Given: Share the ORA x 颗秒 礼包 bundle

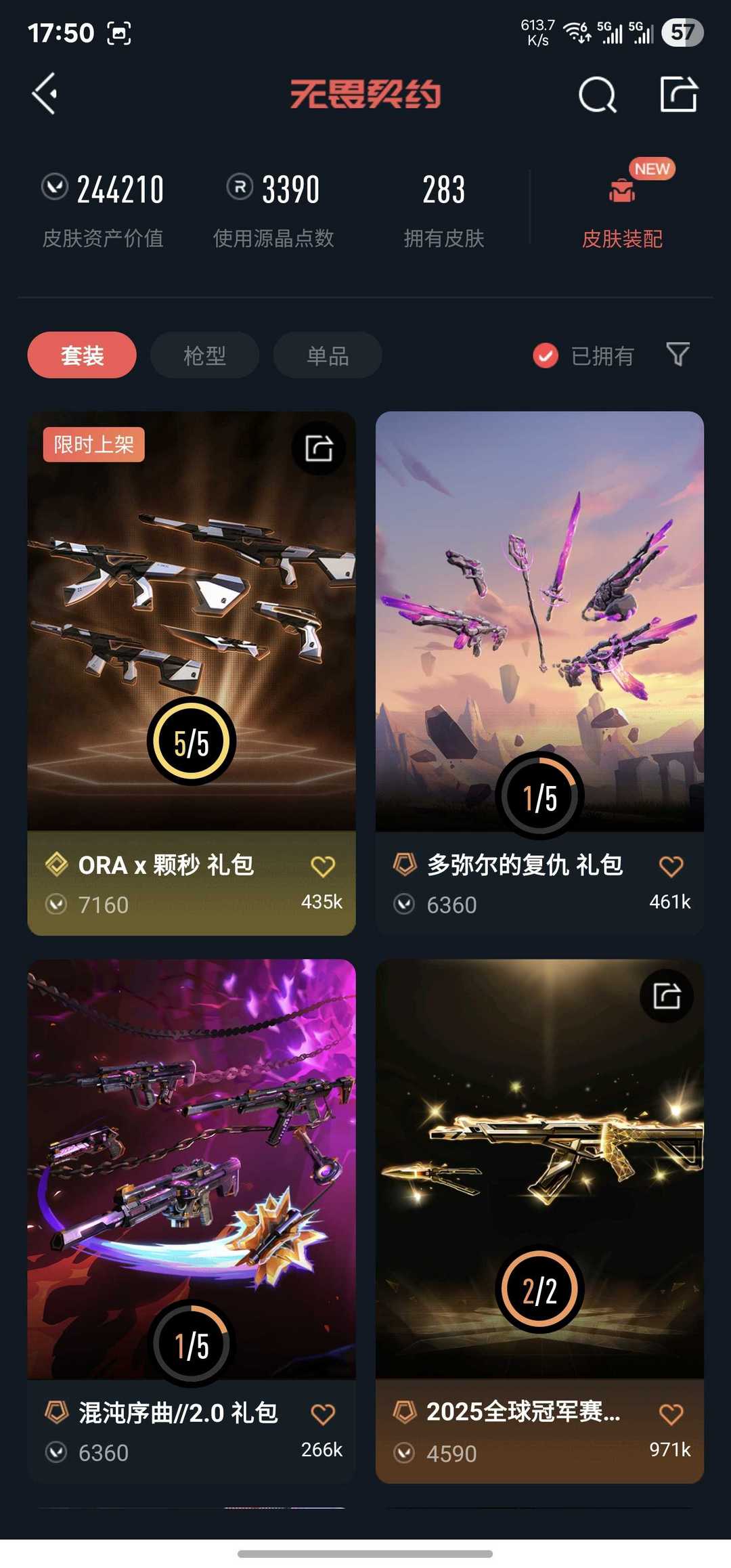Looking at the screenshot, I should click(319, 448).
